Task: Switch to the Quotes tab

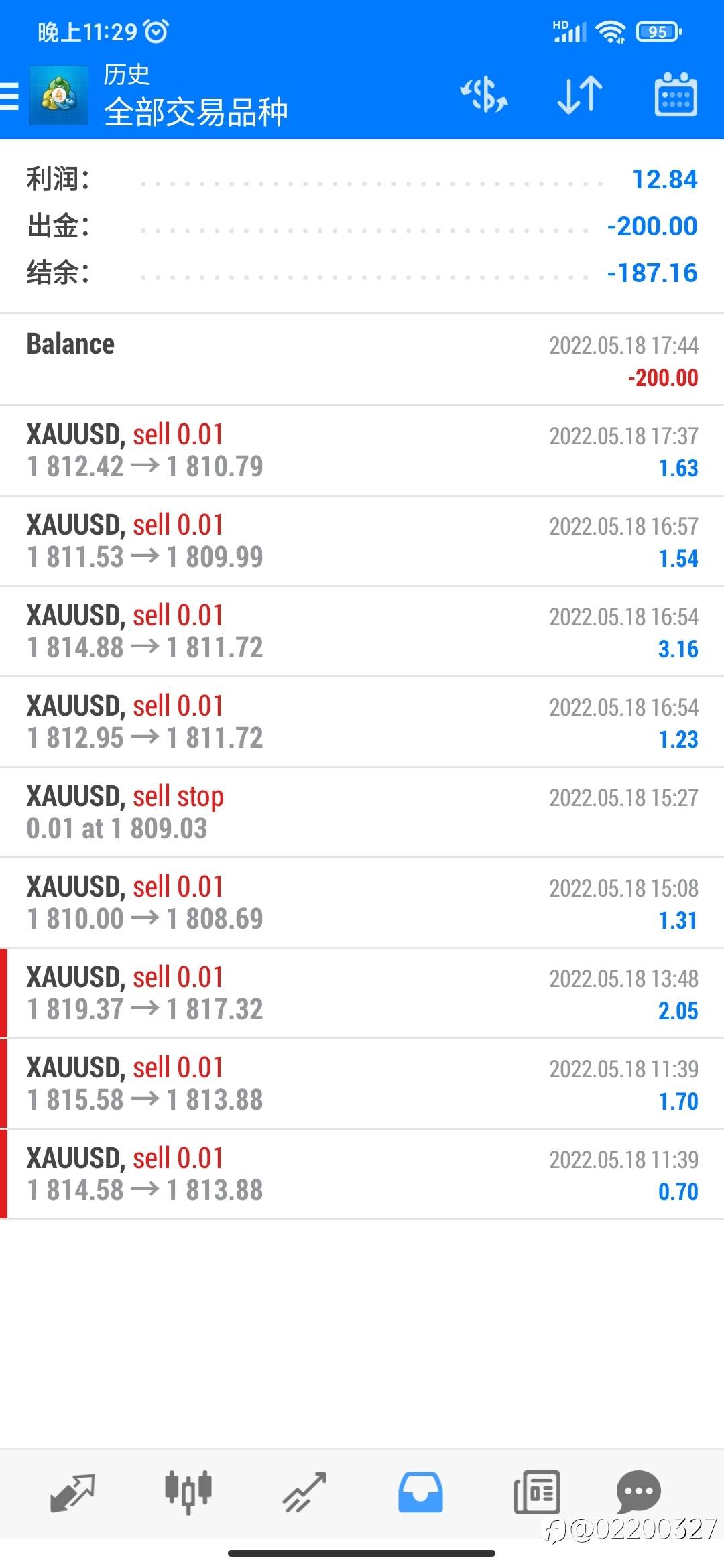Action: pos(72,1493)
